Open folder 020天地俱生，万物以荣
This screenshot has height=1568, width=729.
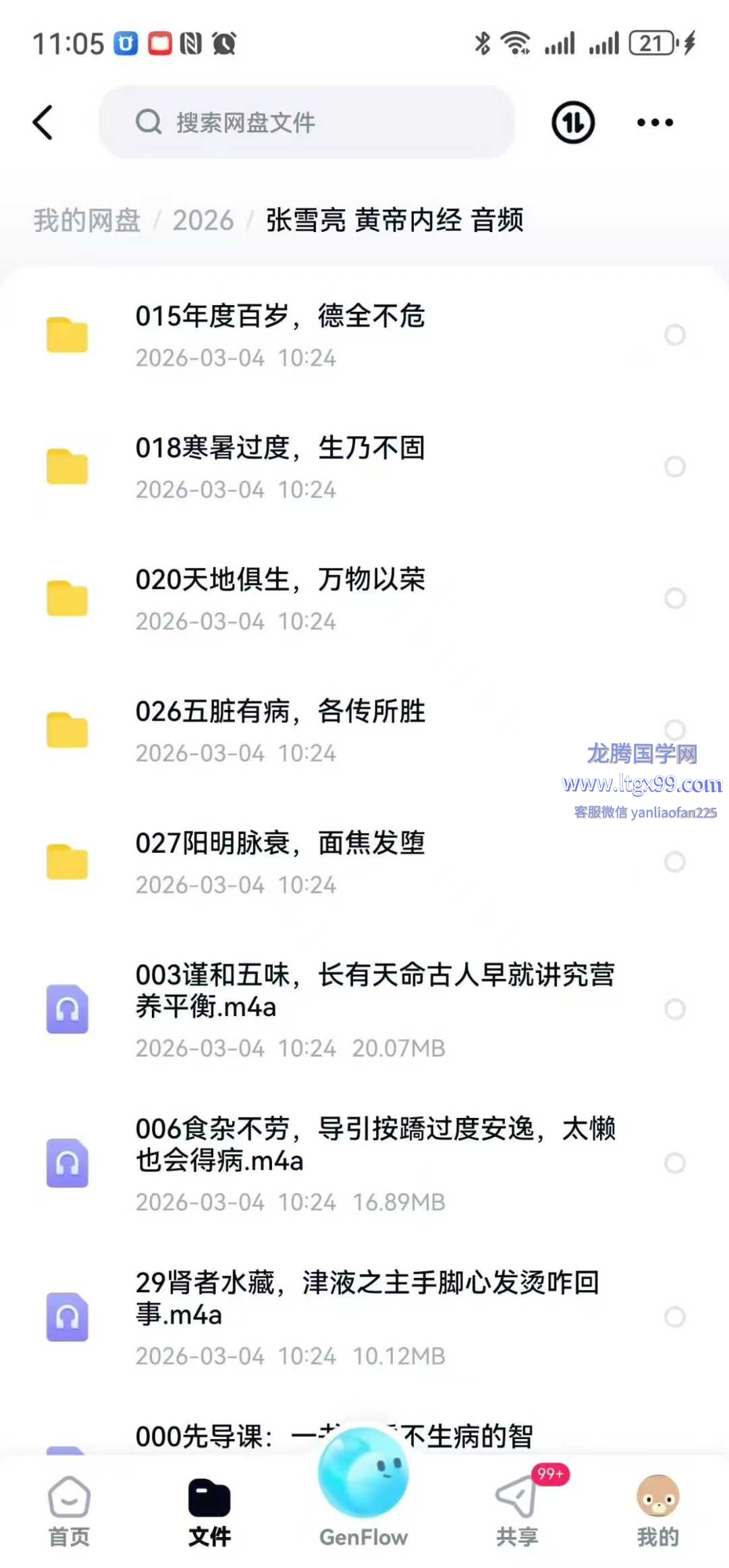pos(280,598)
